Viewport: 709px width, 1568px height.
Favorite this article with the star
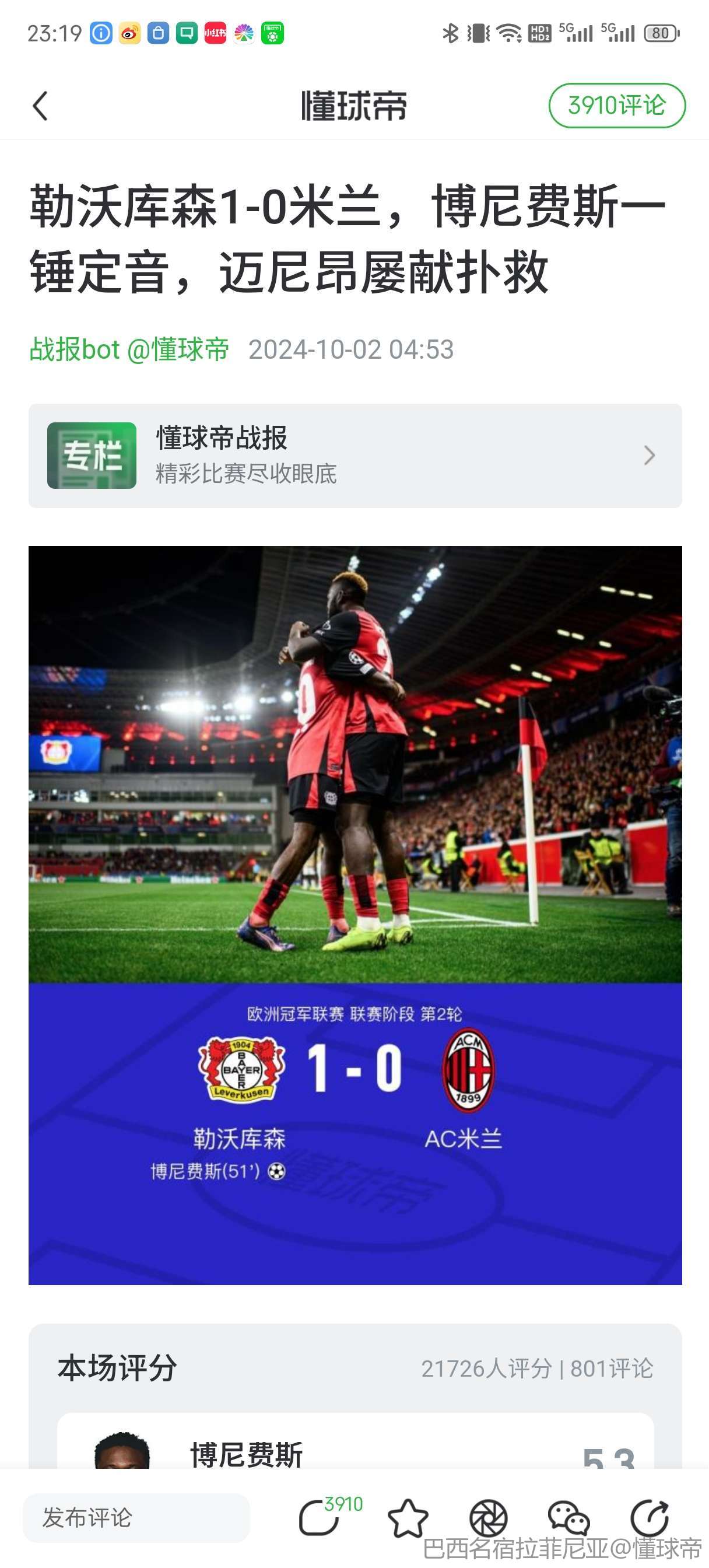(x=408, y=1517)
